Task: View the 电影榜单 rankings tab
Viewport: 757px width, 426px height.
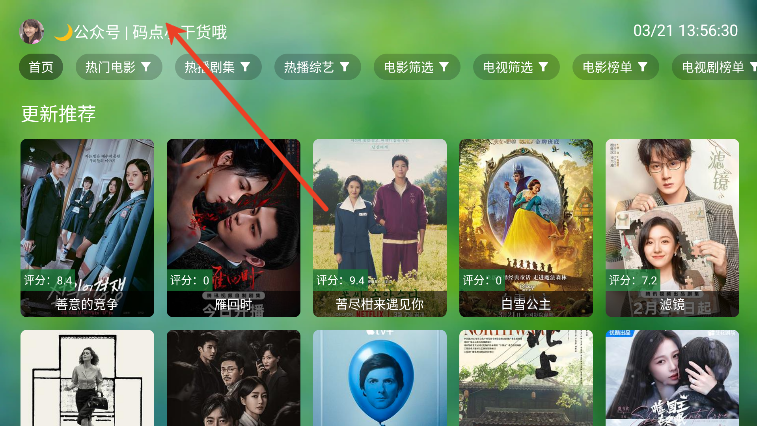Action: click(x=615, y=67)
